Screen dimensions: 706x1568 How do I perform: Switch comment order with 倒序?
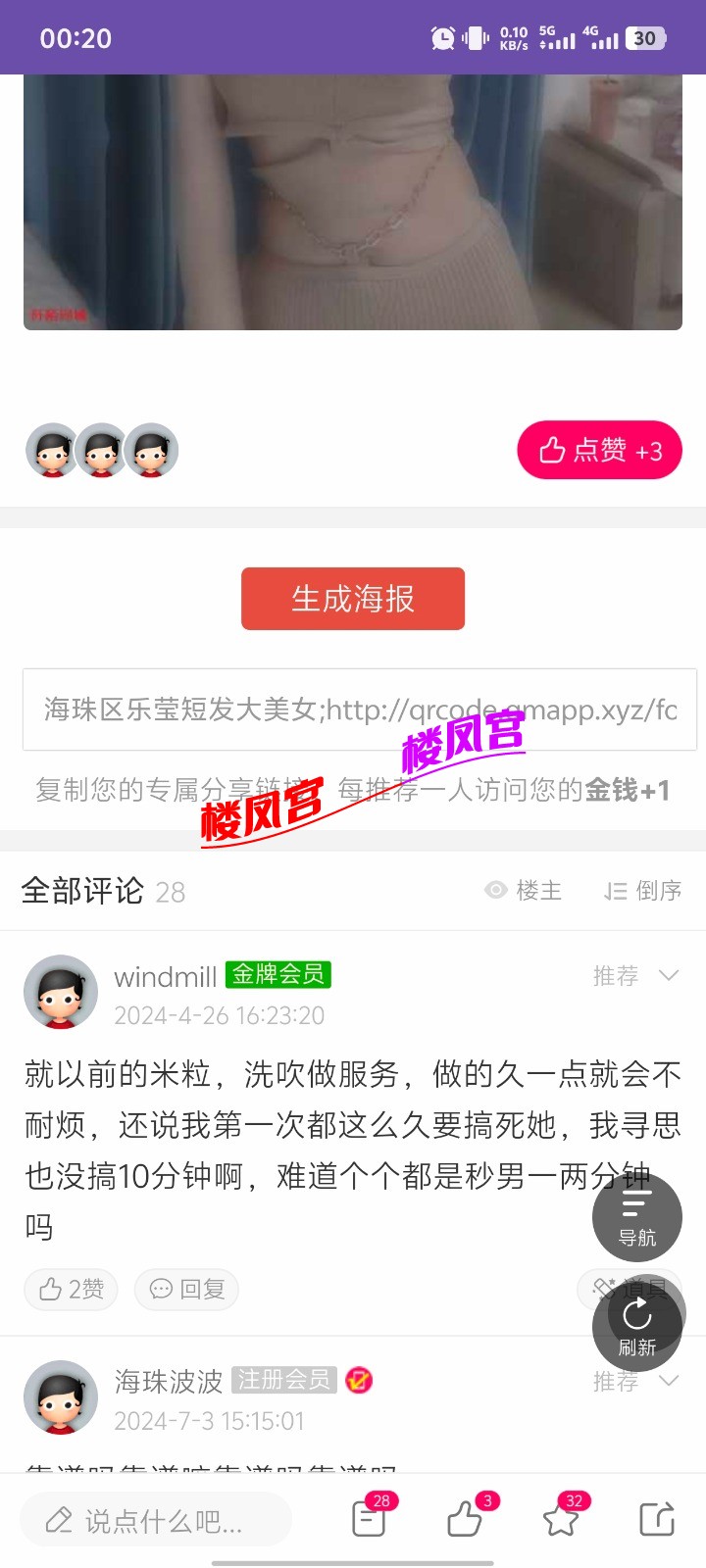(x=643, y=890)
